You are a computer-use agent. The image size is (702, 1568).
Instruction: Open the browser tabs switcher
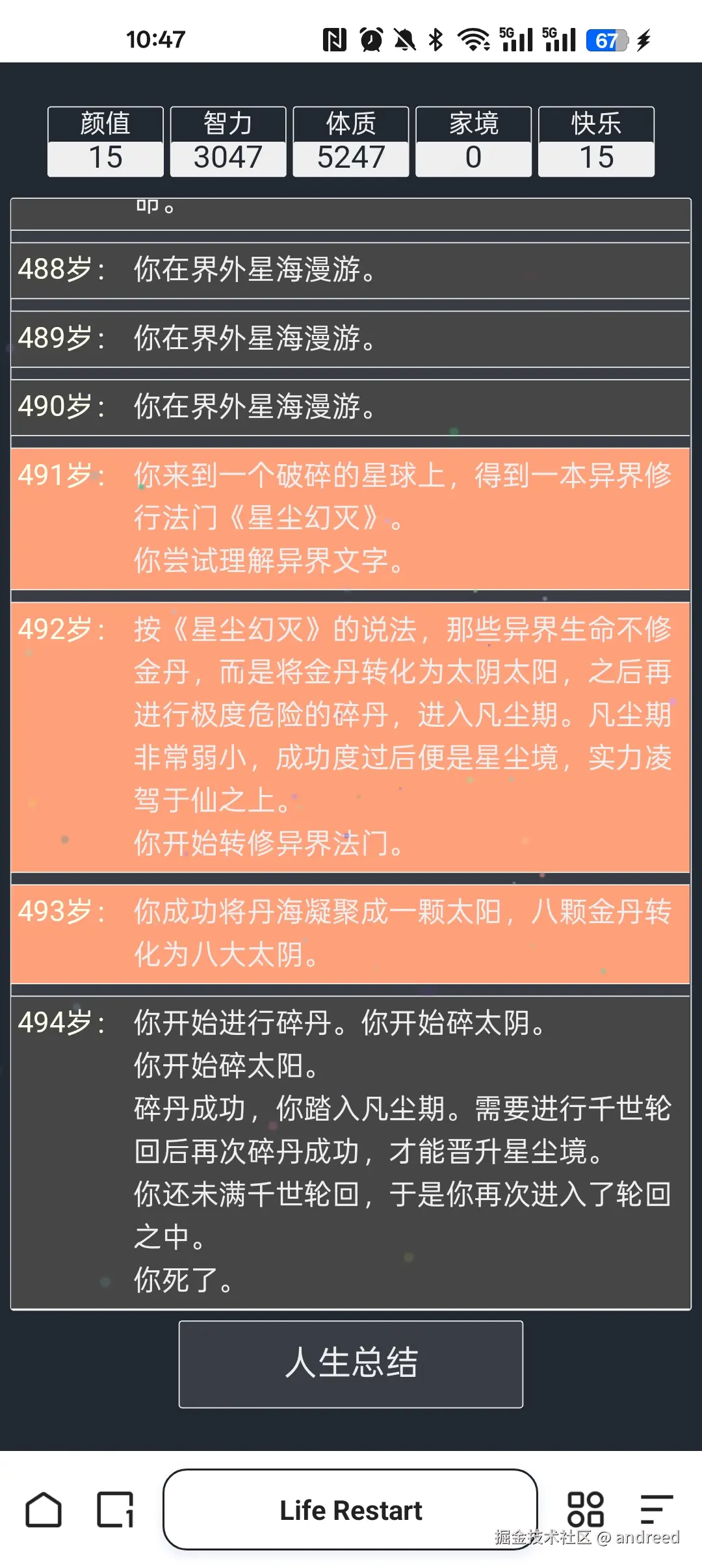tap(115, 1509)
